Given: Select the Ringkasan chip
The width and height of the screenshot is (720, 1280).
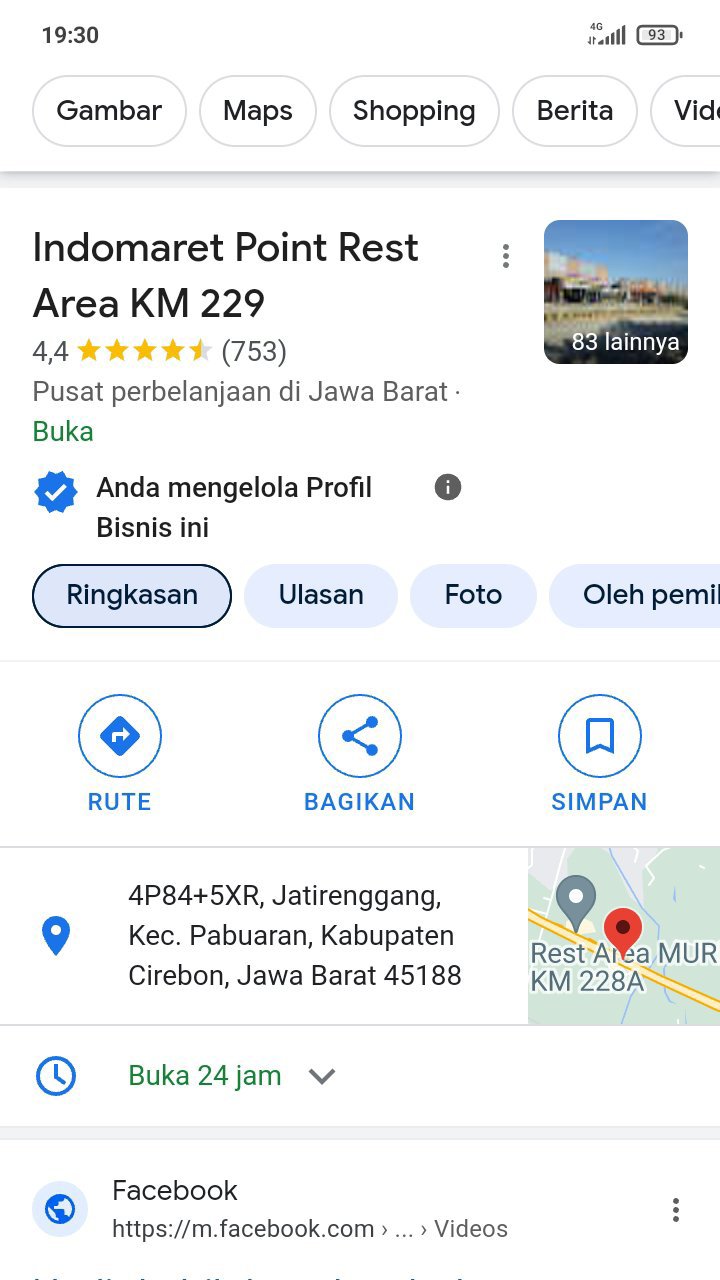Looking at the screenshot, I should (132, 595).
